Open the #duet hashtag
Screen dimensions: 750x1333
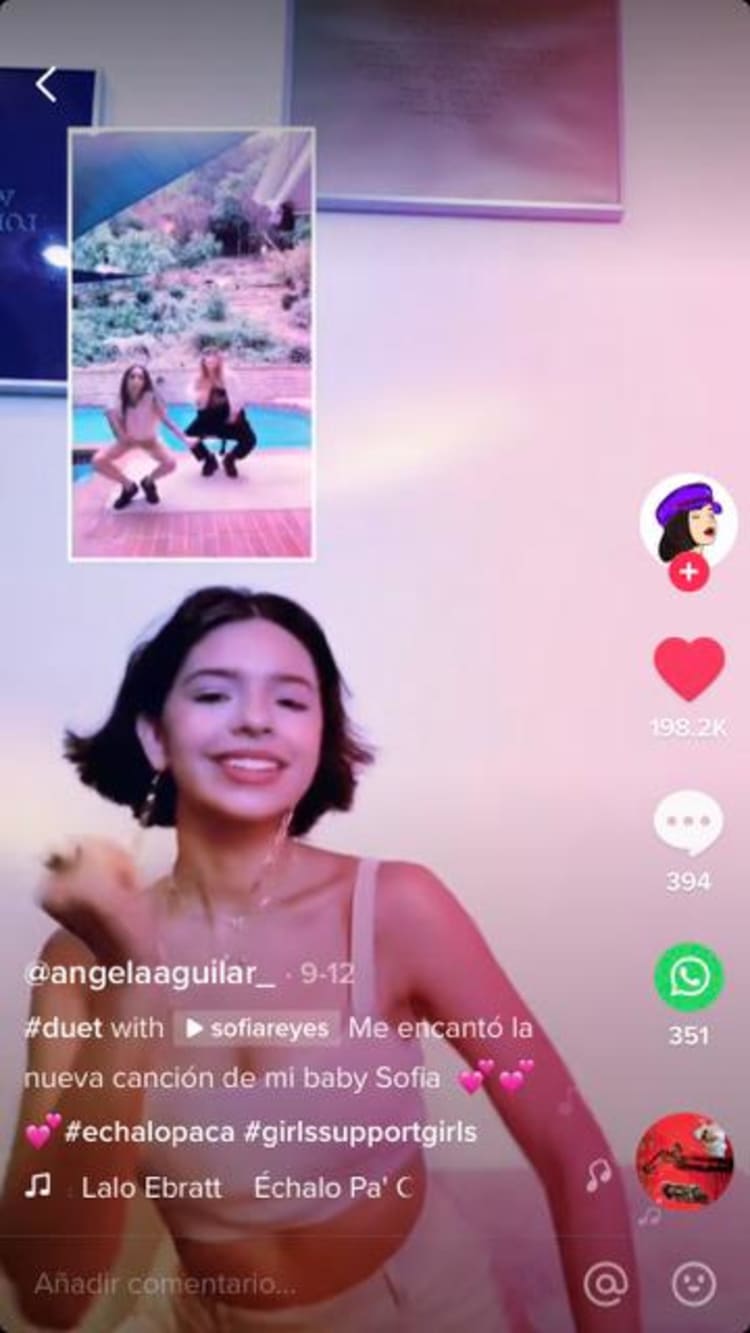pos(62,1028)
